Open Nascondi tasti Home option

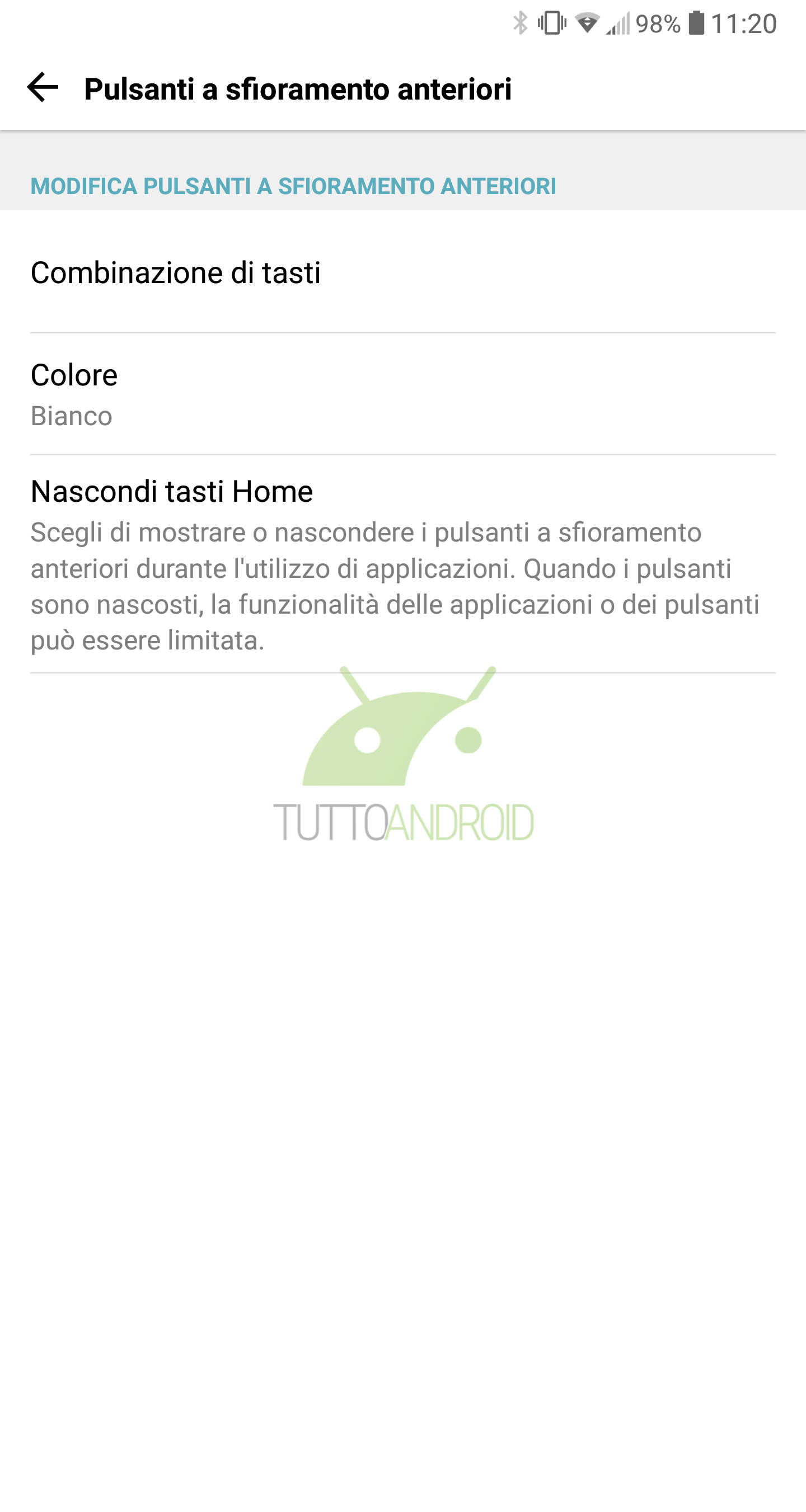[x=403, y=564]
